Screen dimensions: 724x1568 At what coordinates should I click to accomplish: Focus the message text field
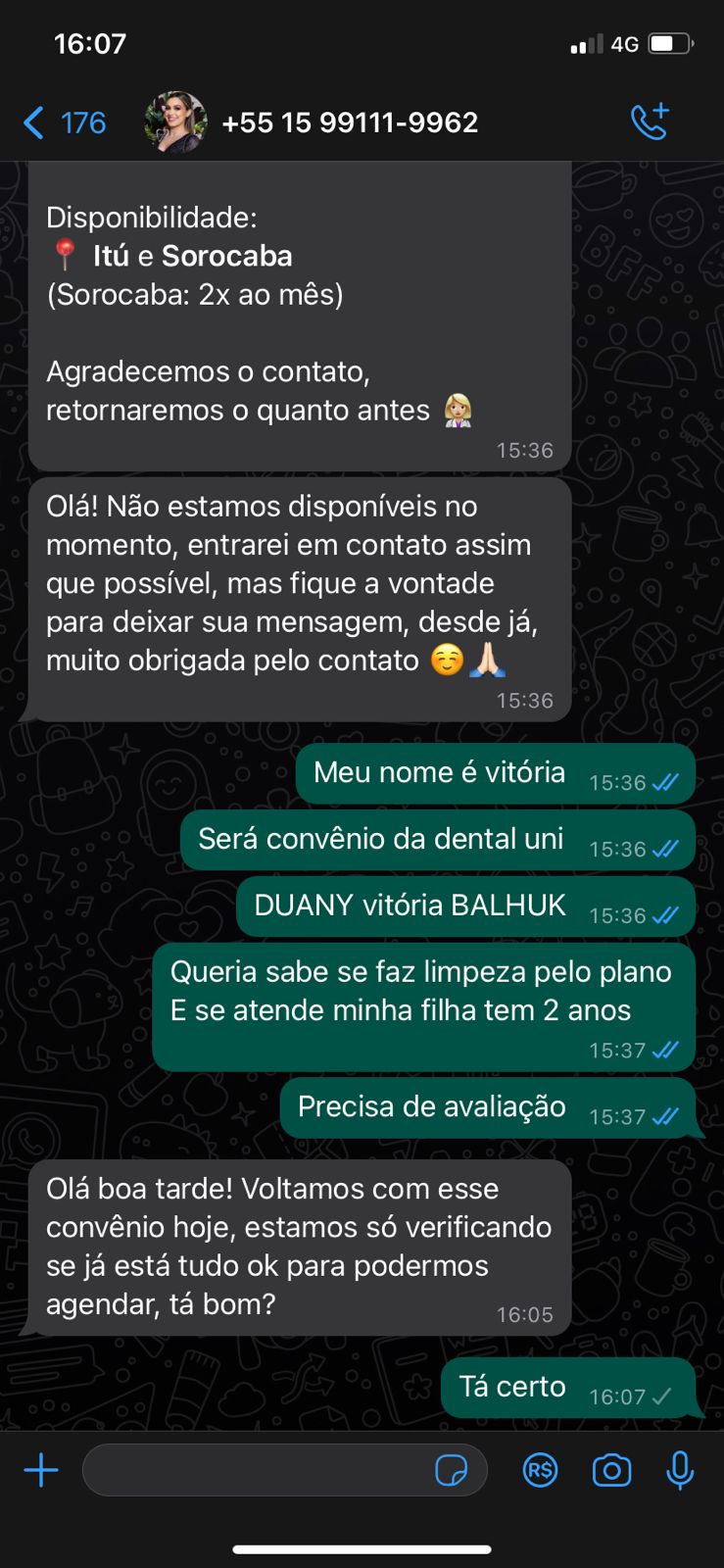(x=255, y=1470)
